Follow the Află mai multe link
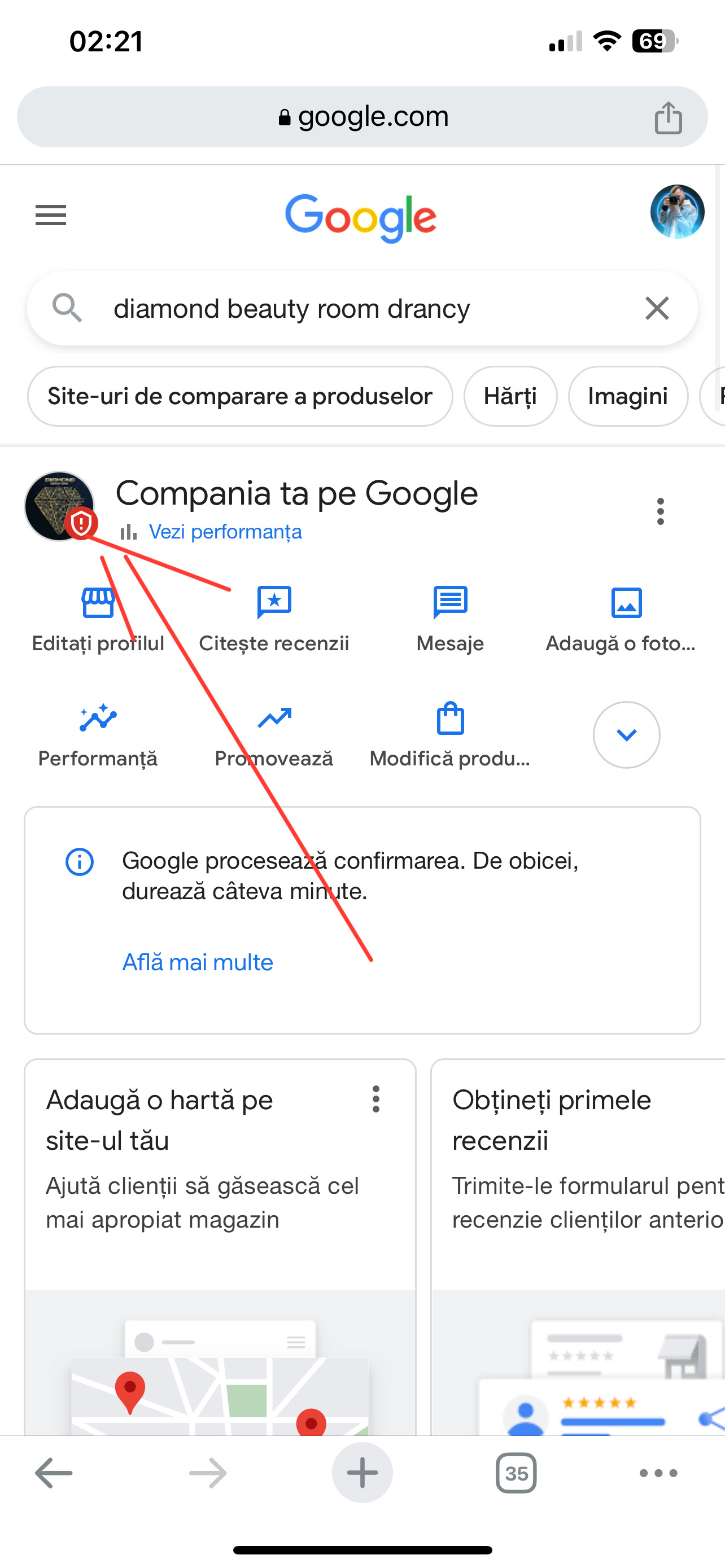The width and height of the screenshot is (725, 1568). pyautogui.click(x=198, y=962)
